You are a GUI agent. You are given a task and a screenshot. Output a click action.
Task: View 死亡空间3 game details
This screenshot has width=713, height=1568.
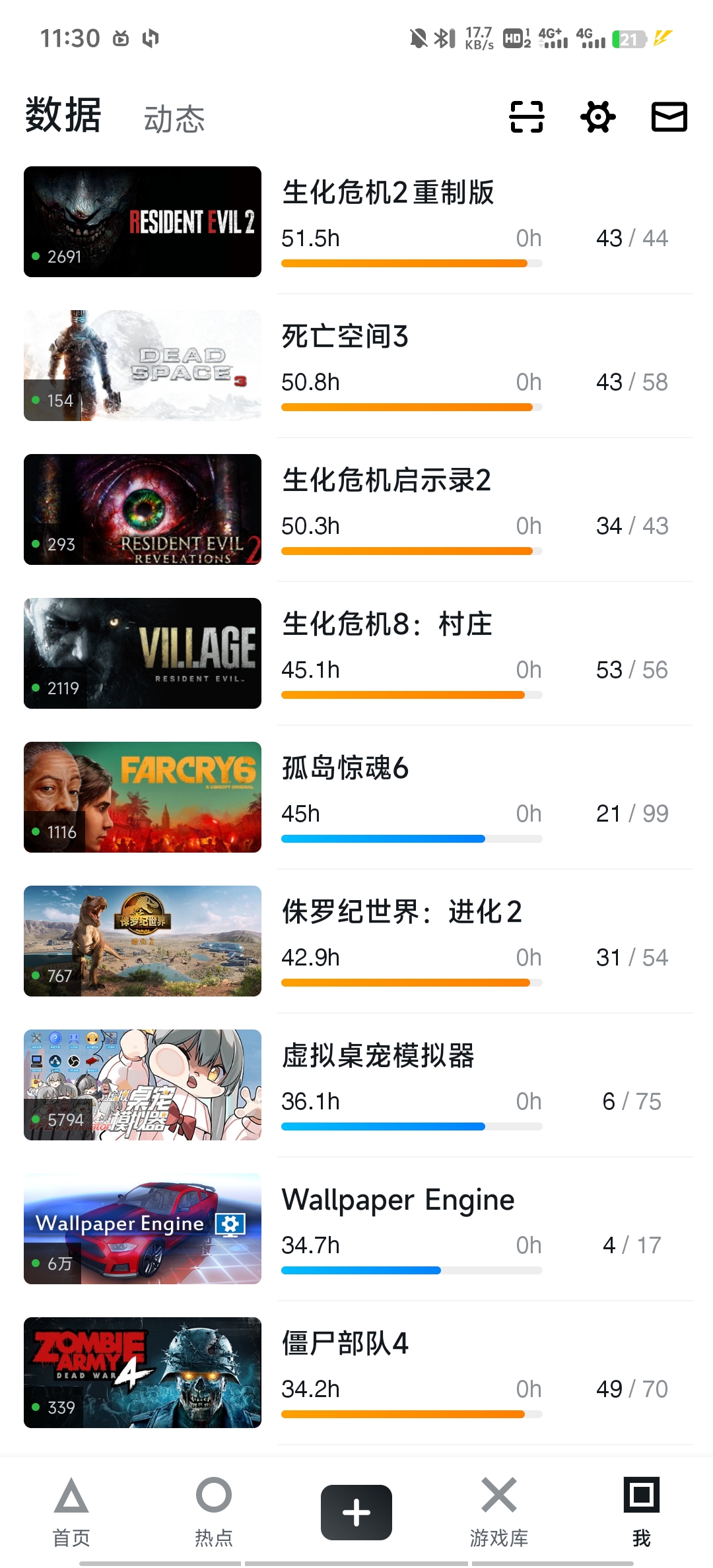345,337
